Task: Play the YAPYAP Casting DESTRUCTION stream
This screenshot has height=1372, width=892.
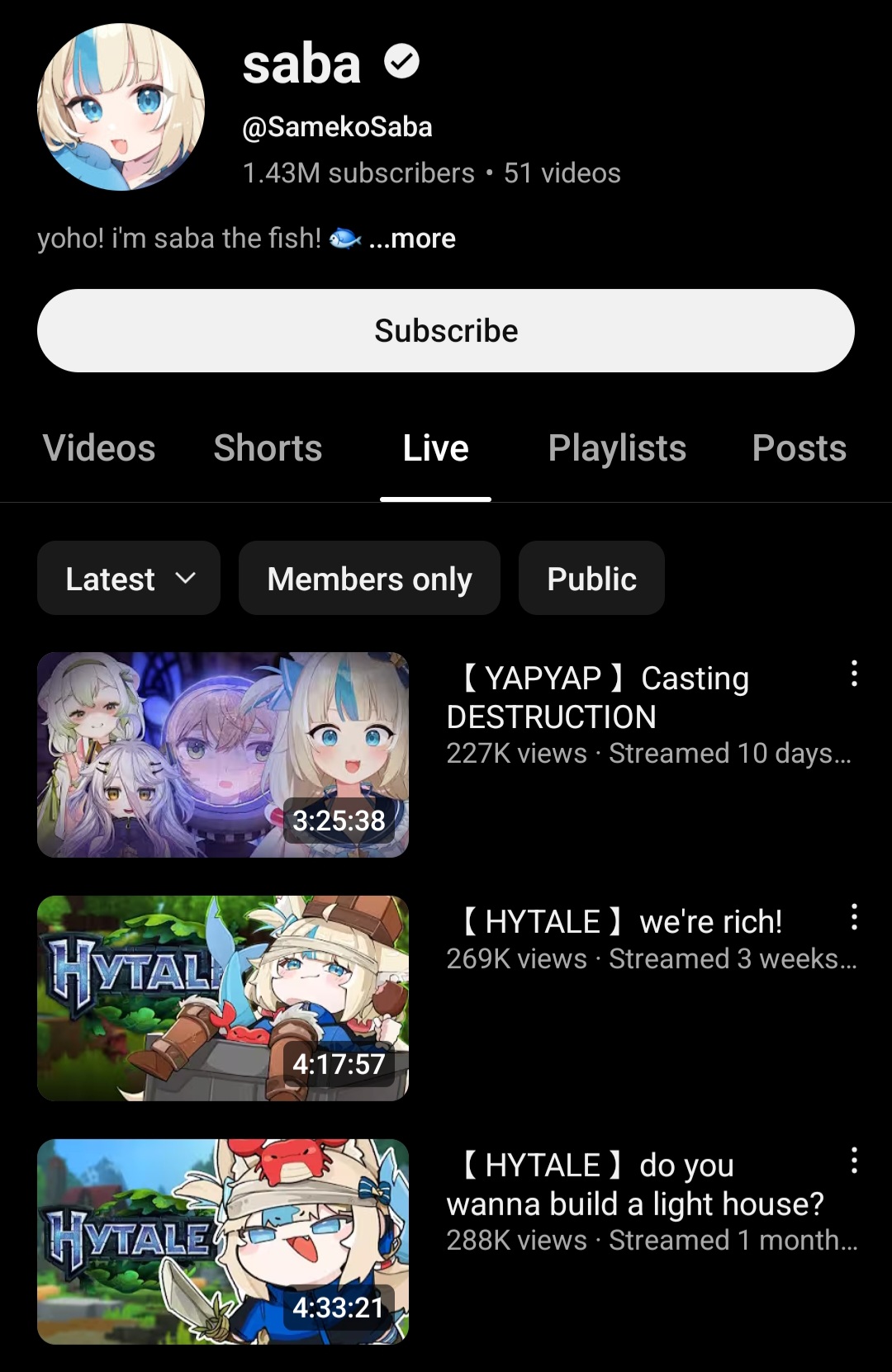Action: coord(223,755)
